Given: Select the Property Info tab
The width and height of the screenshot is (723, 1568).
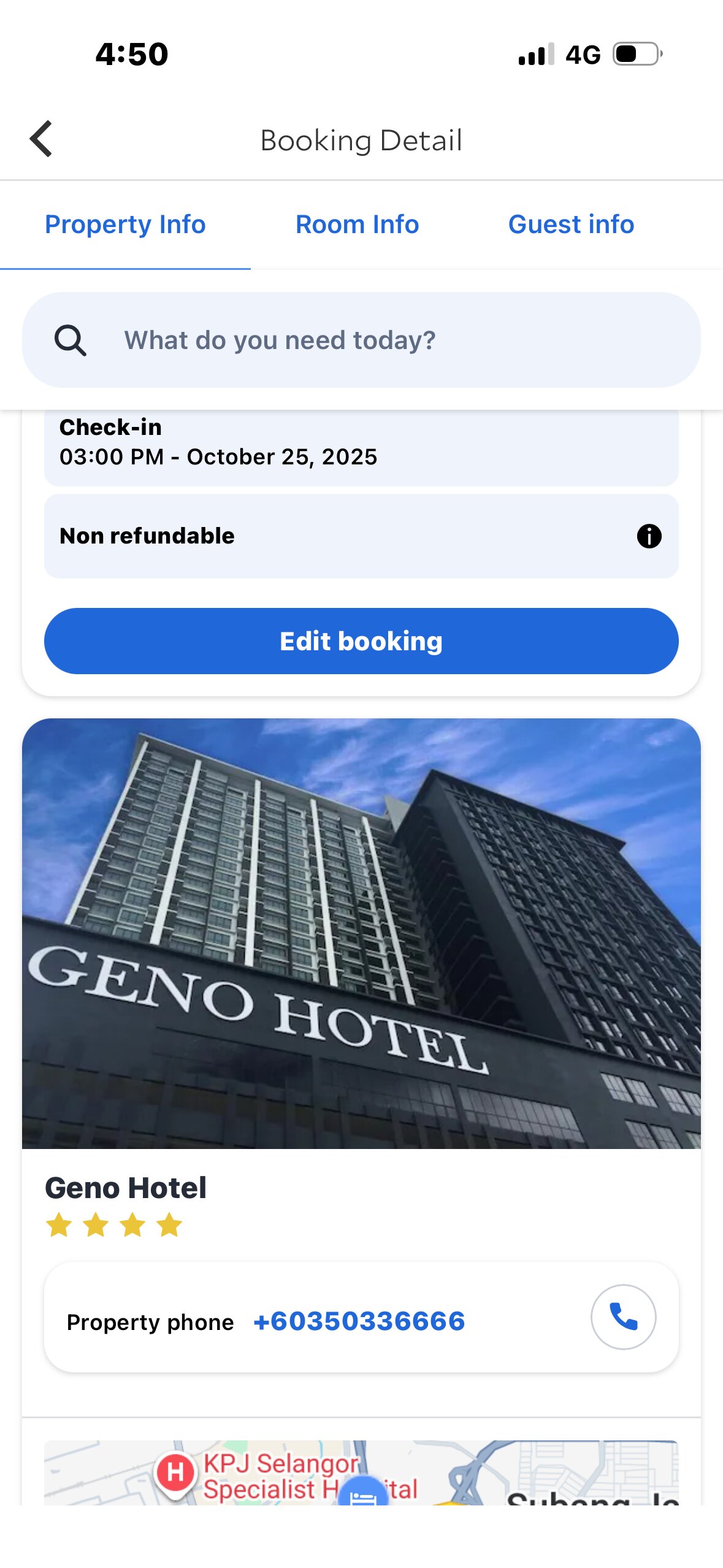Looking at the screenshot, I should pyautogui.click(x=125, y=225).
